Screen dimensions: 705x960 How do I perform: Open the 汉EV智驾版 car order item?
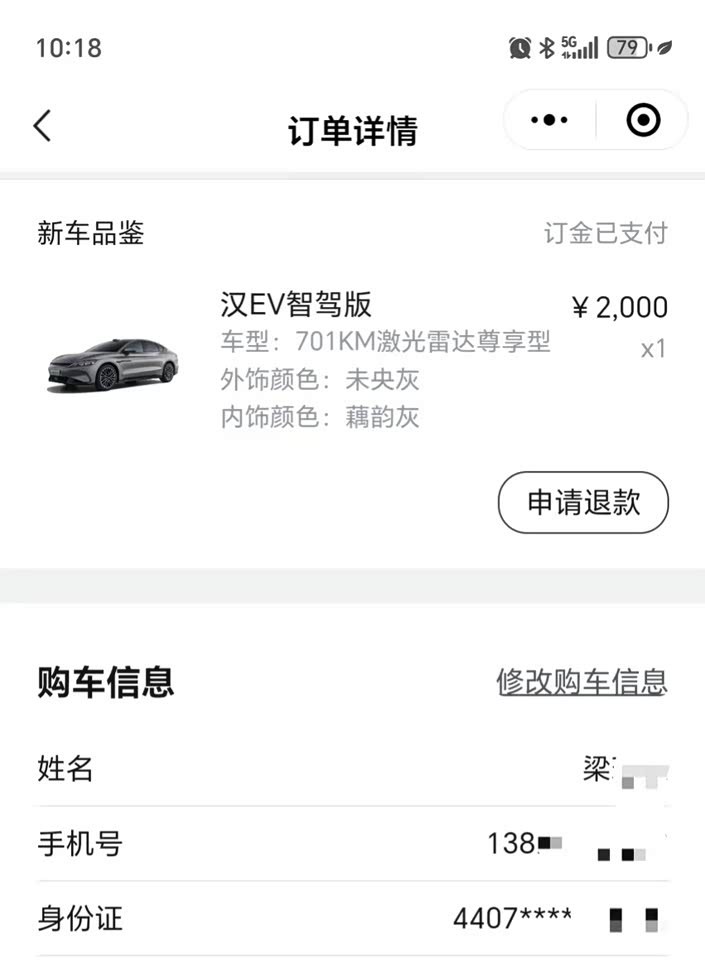(x=296, y=304)
